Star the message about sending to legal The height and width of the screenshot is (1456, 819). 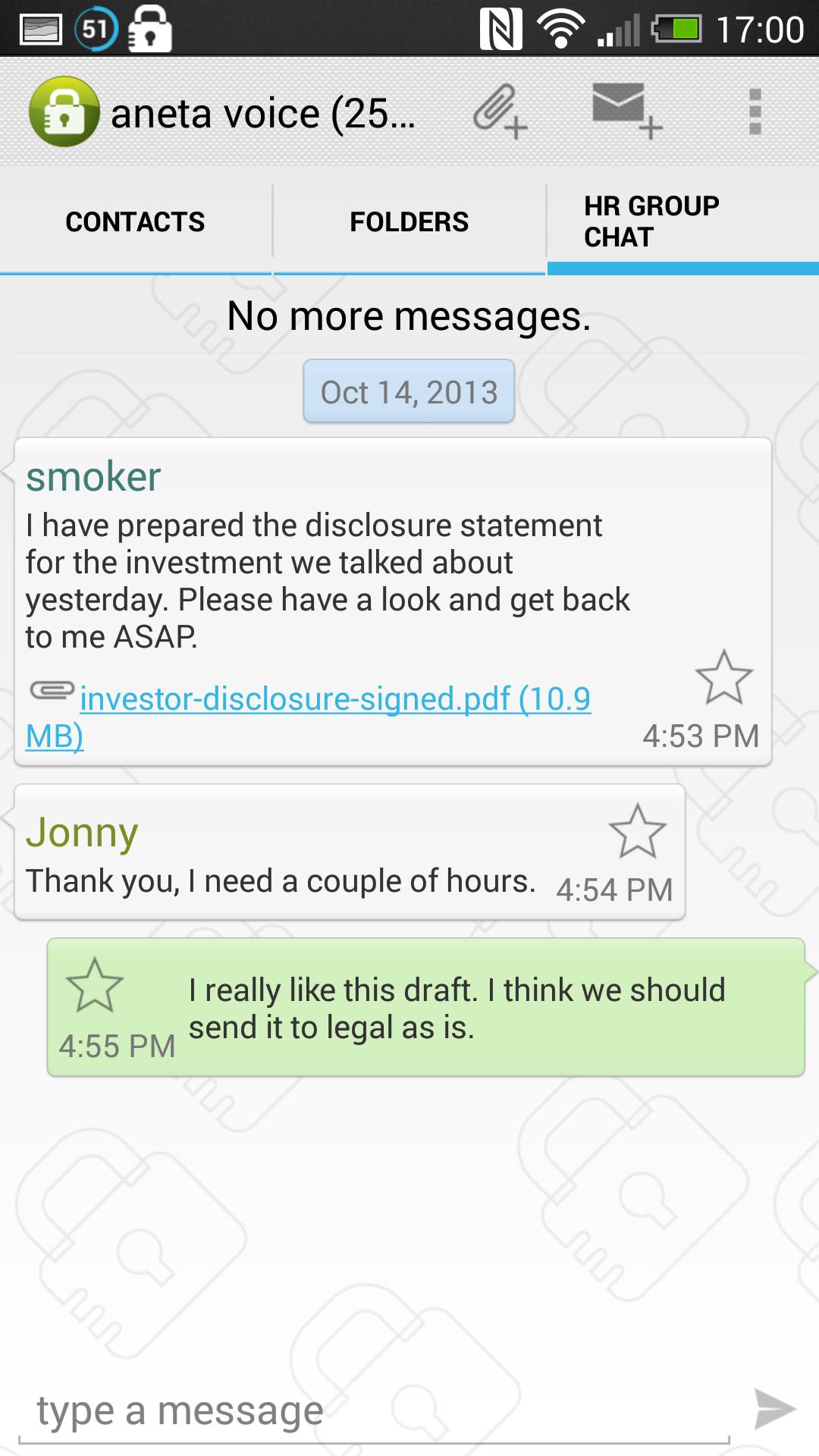click(95, 985)
